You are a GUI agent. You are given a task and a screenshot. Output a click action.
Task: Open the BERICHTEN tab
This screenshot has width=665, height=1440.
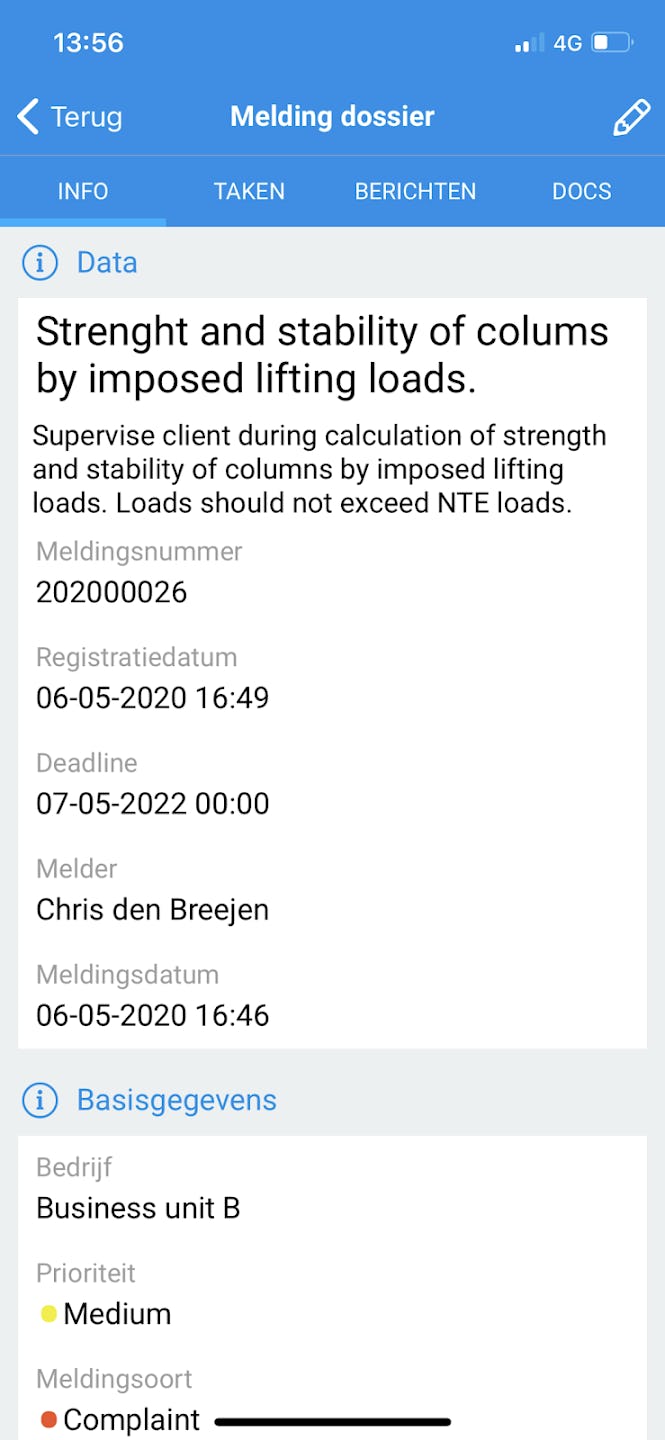[415, 191]
